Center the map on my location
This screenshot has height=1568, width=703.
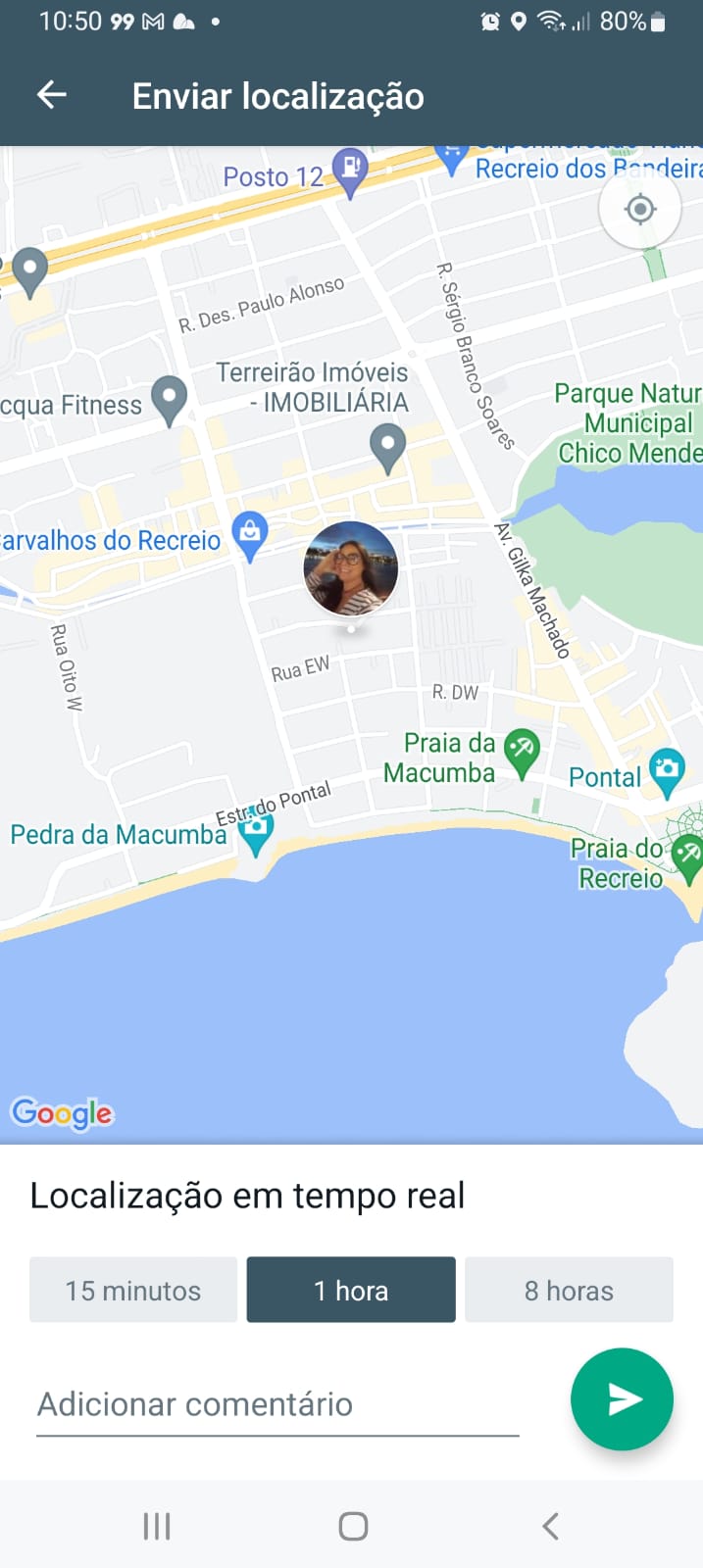(640, 209)
